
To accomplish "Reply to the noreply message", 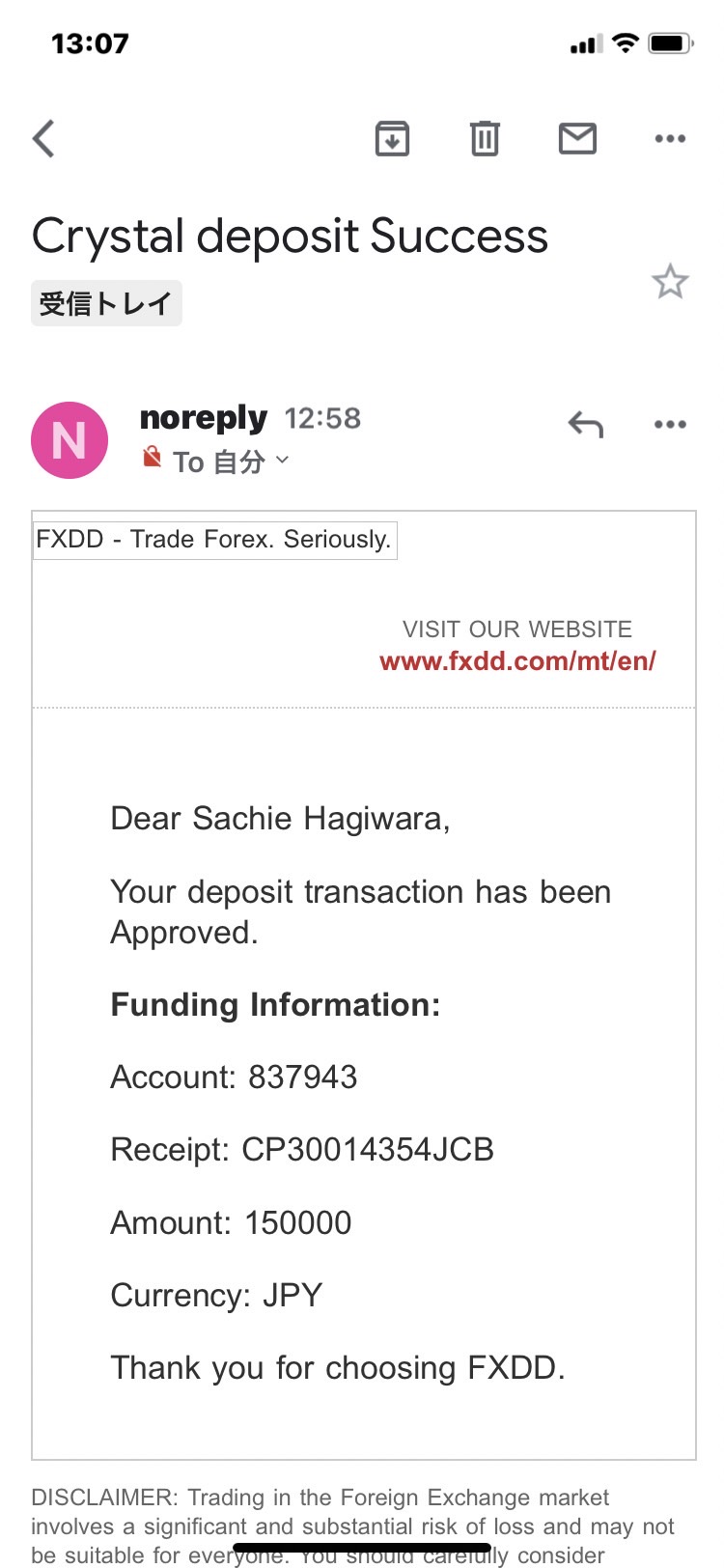I will (x=586, y=424).
